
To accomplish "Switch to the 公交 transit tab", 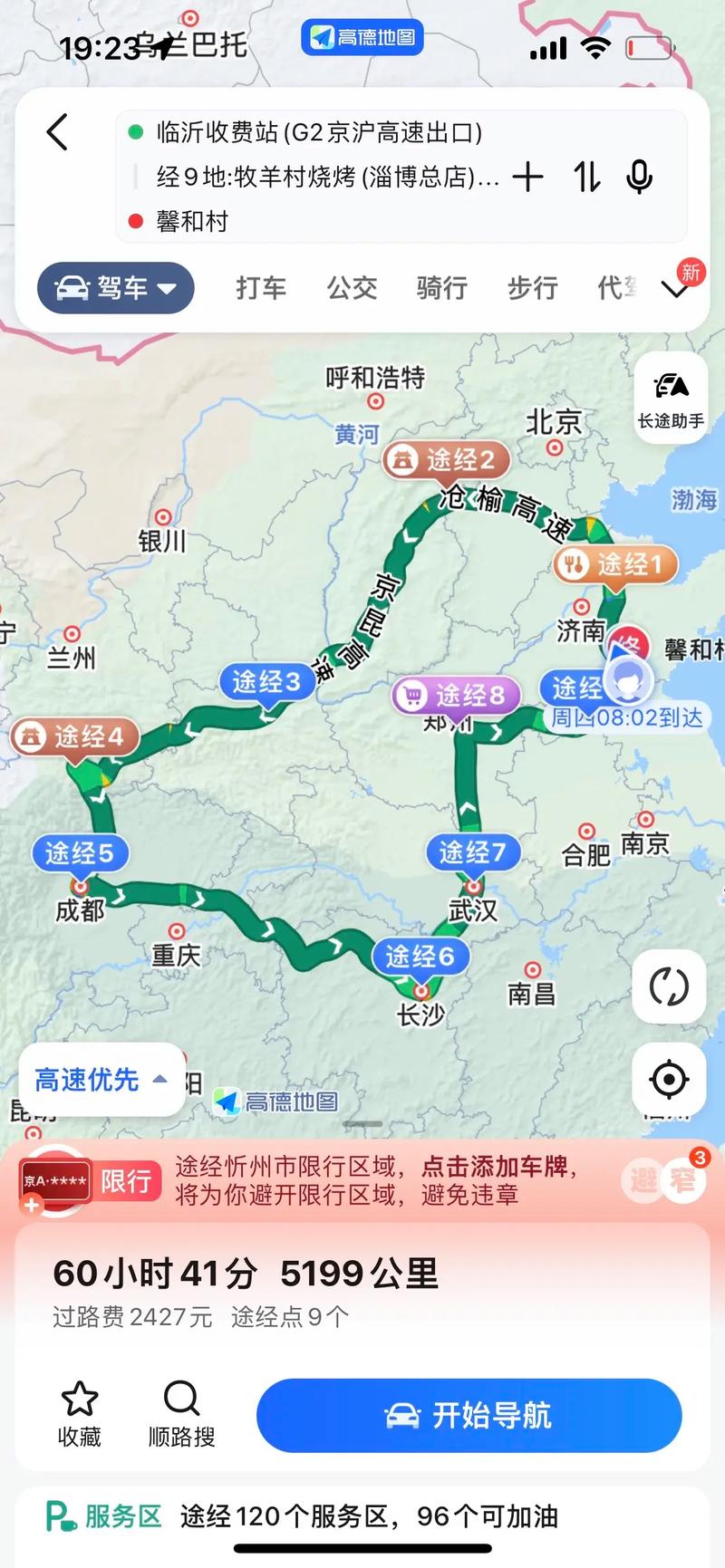I will coord(351,288).
